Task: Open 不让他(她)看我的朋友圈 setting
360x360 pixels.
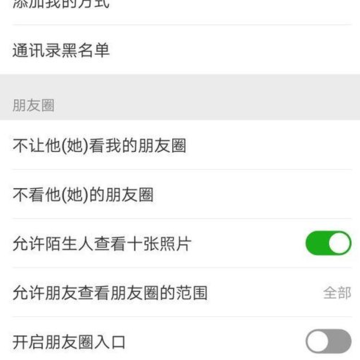Action: pos(180,145)
